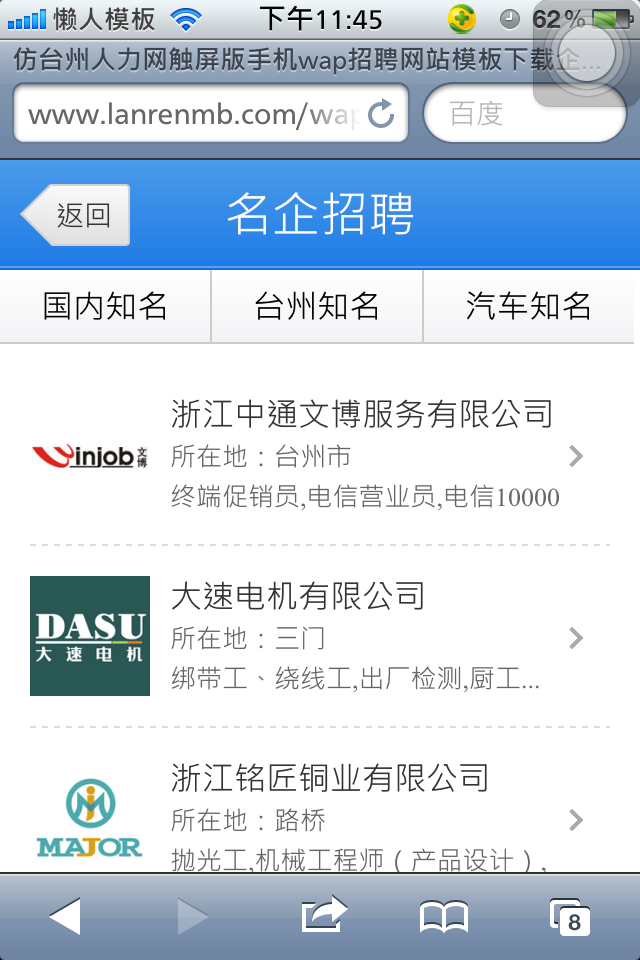Select the 台州知名 tab
The height and width of the screenshot is (960, 640).
coord(317,306)
